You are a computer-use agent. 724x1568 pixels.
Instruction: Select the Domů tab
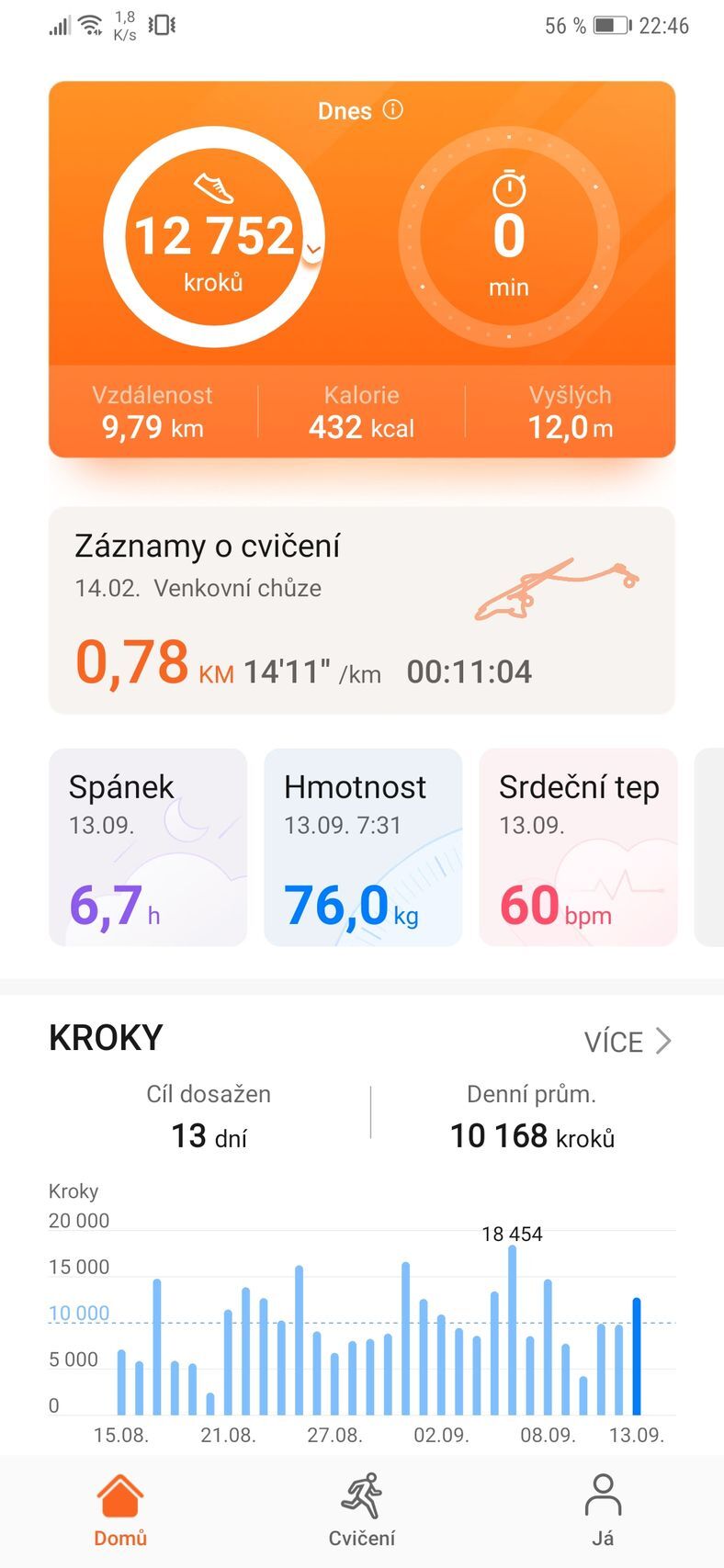click(x=120, y=1510)
